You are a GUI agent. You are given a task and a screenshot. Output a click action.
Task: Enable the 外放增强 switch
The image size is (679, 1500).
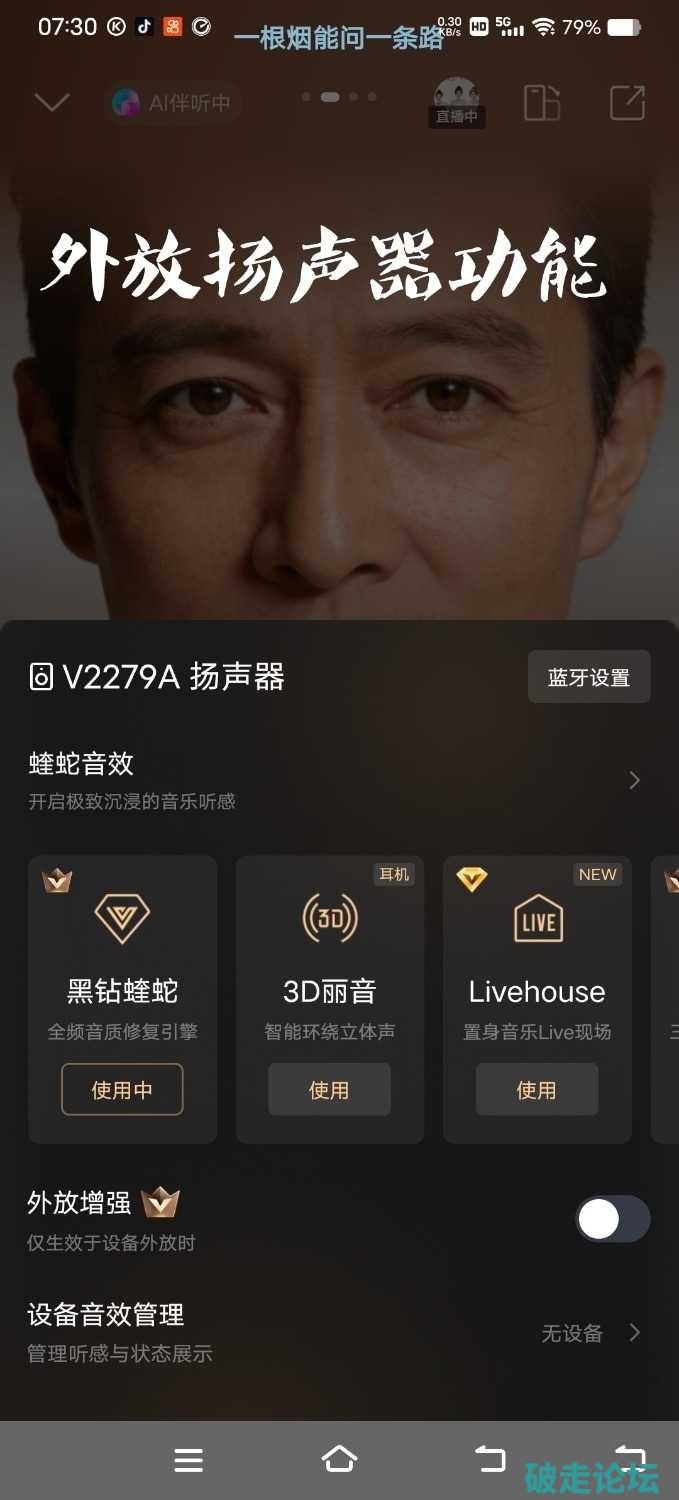612,1220
